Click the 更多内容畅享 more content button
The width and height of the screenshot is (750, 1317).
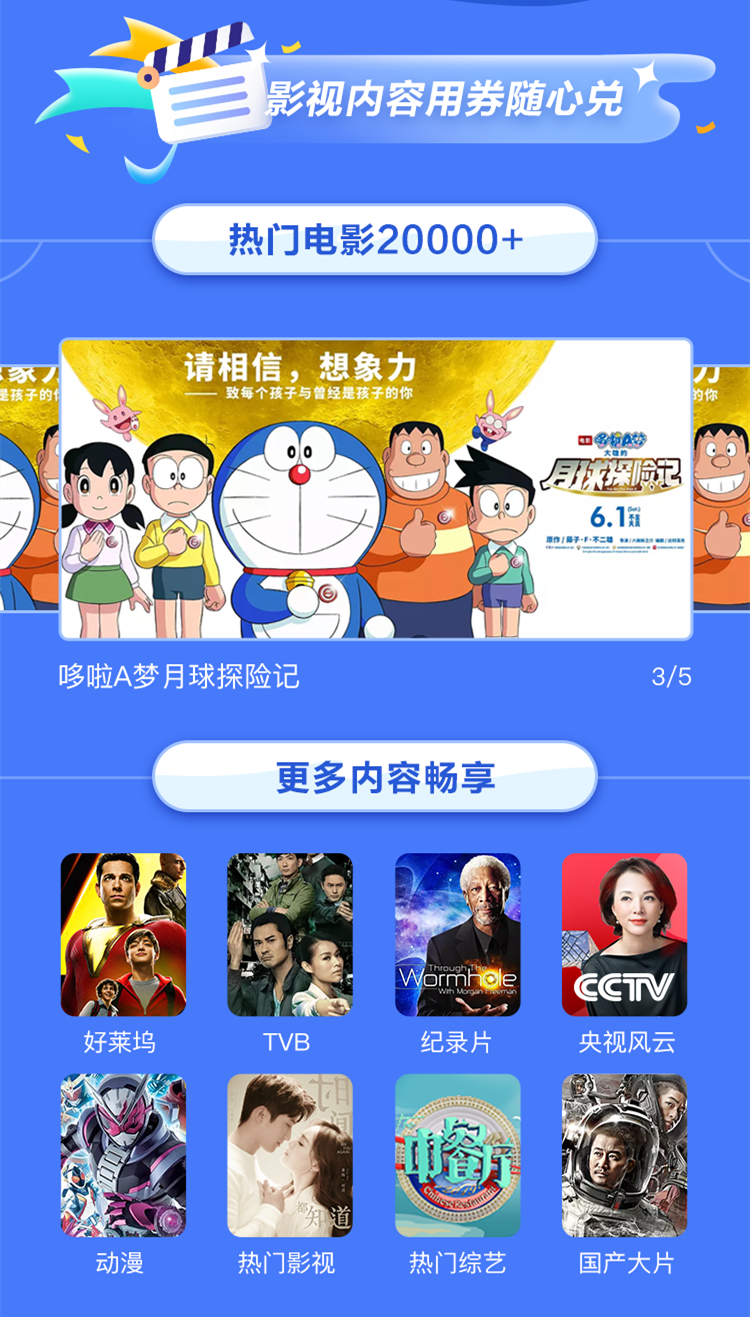375,775
